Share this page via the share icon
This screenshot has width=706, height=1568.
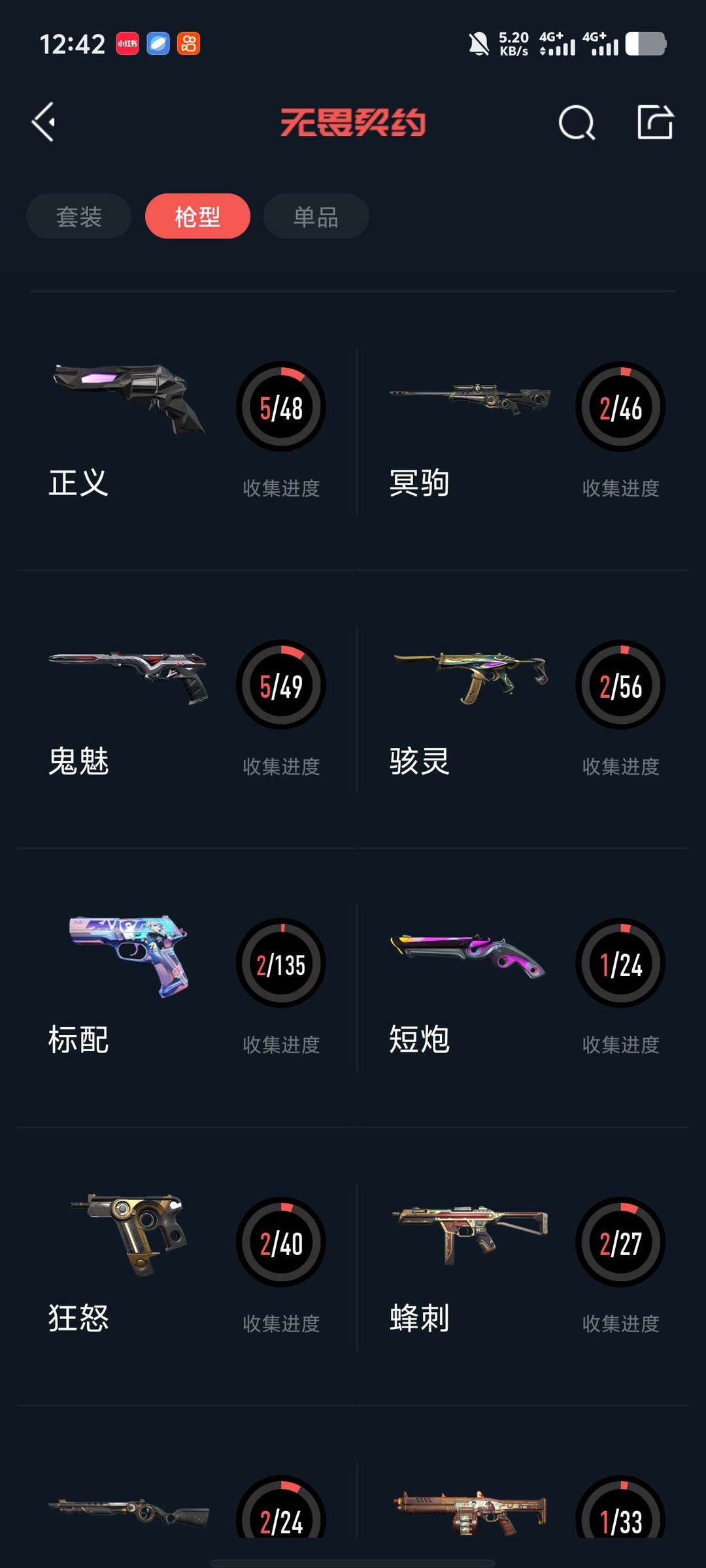(x=655, y=122)
